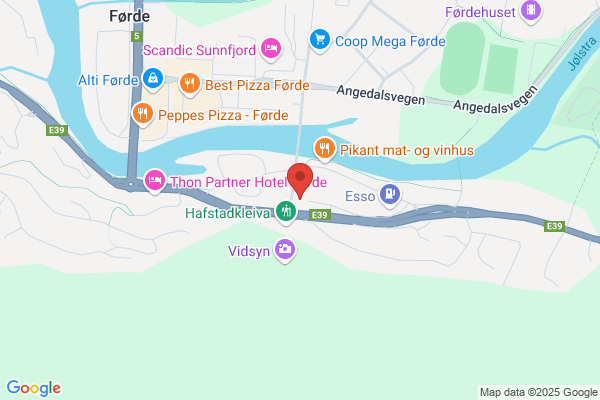Open the Fɵrdehuset marker
The image size is (600, 400).
click(x=531, y=11)
